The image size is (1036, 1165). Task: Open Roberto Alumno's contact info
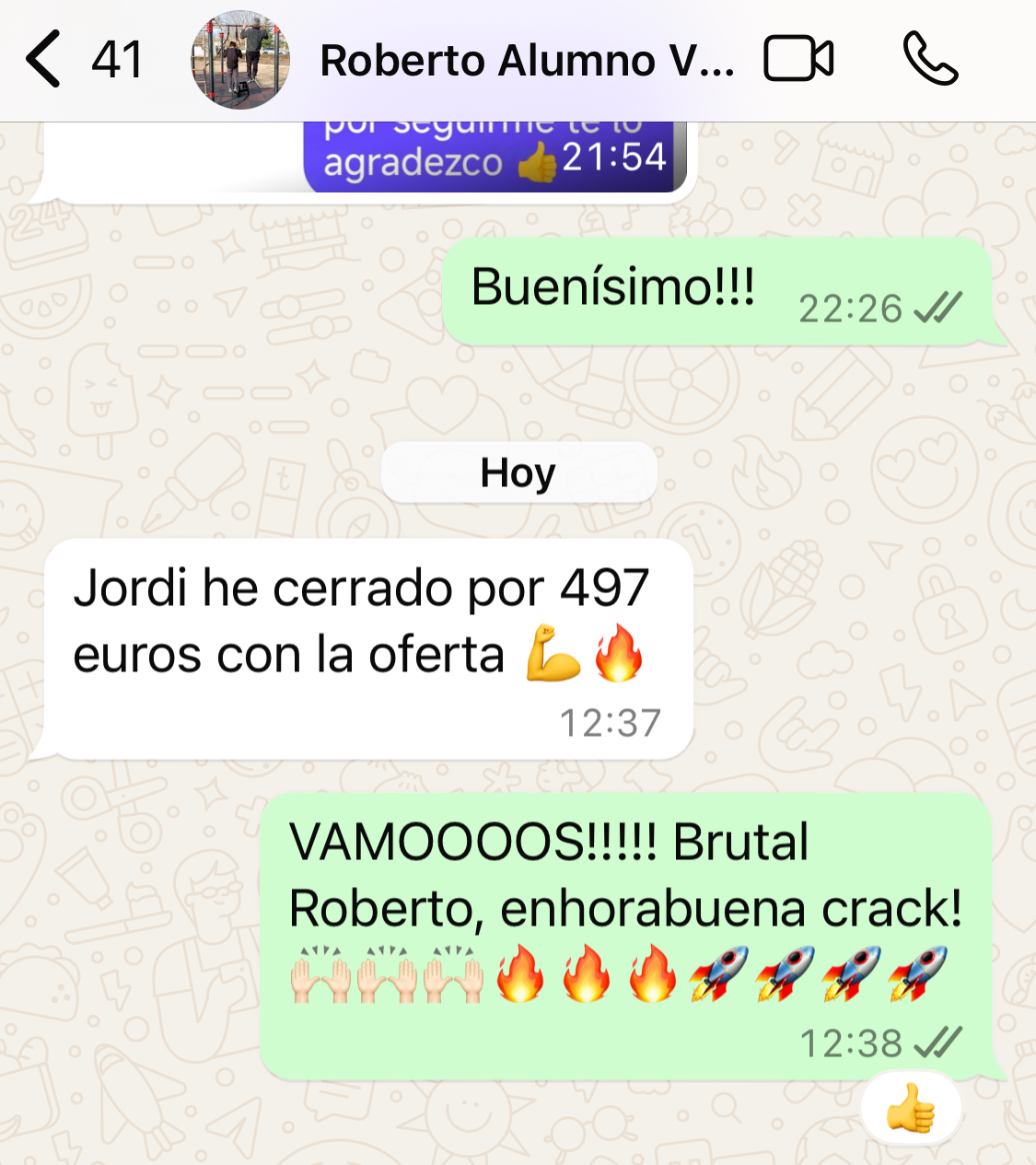(526, 61)
